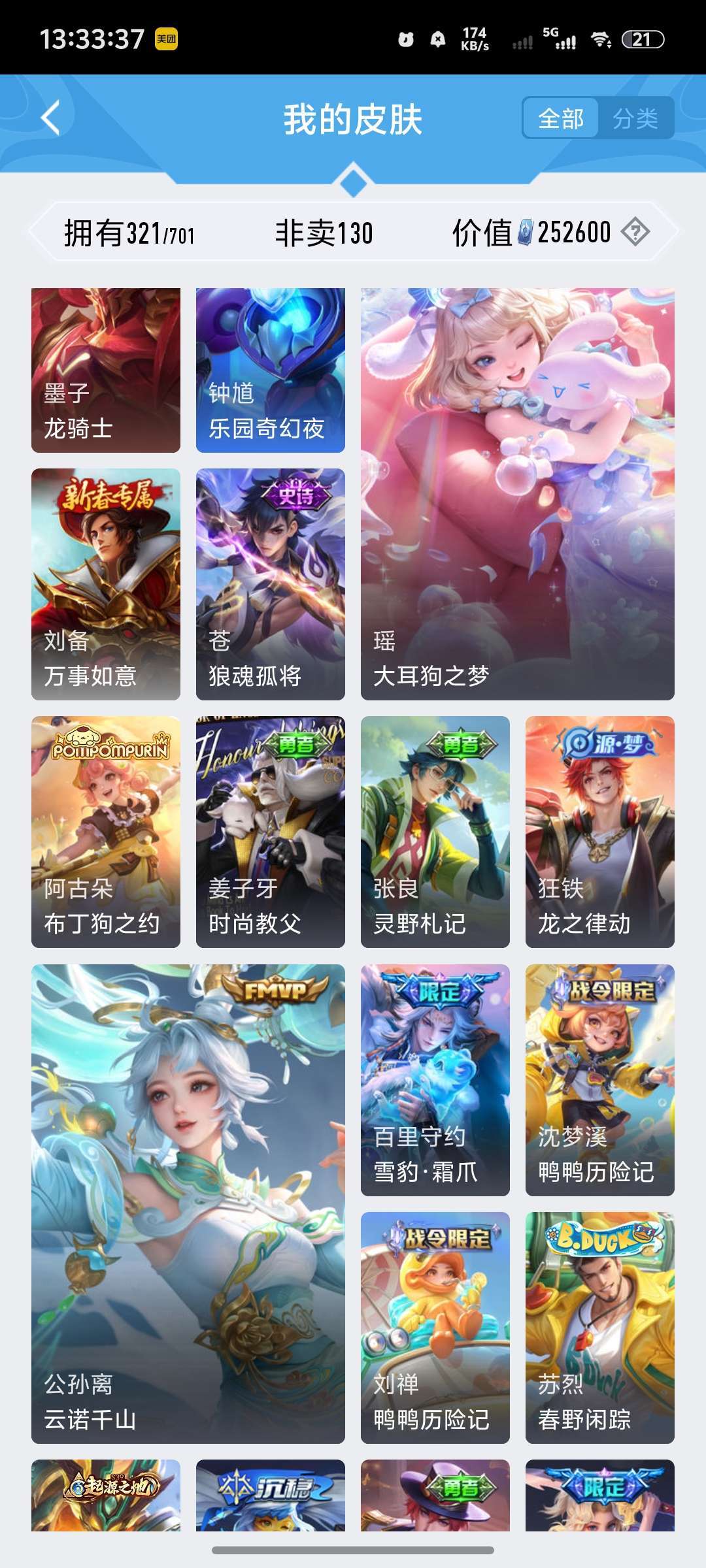Open the 苏烈 春野闲踪 skin

[600, 1328]
